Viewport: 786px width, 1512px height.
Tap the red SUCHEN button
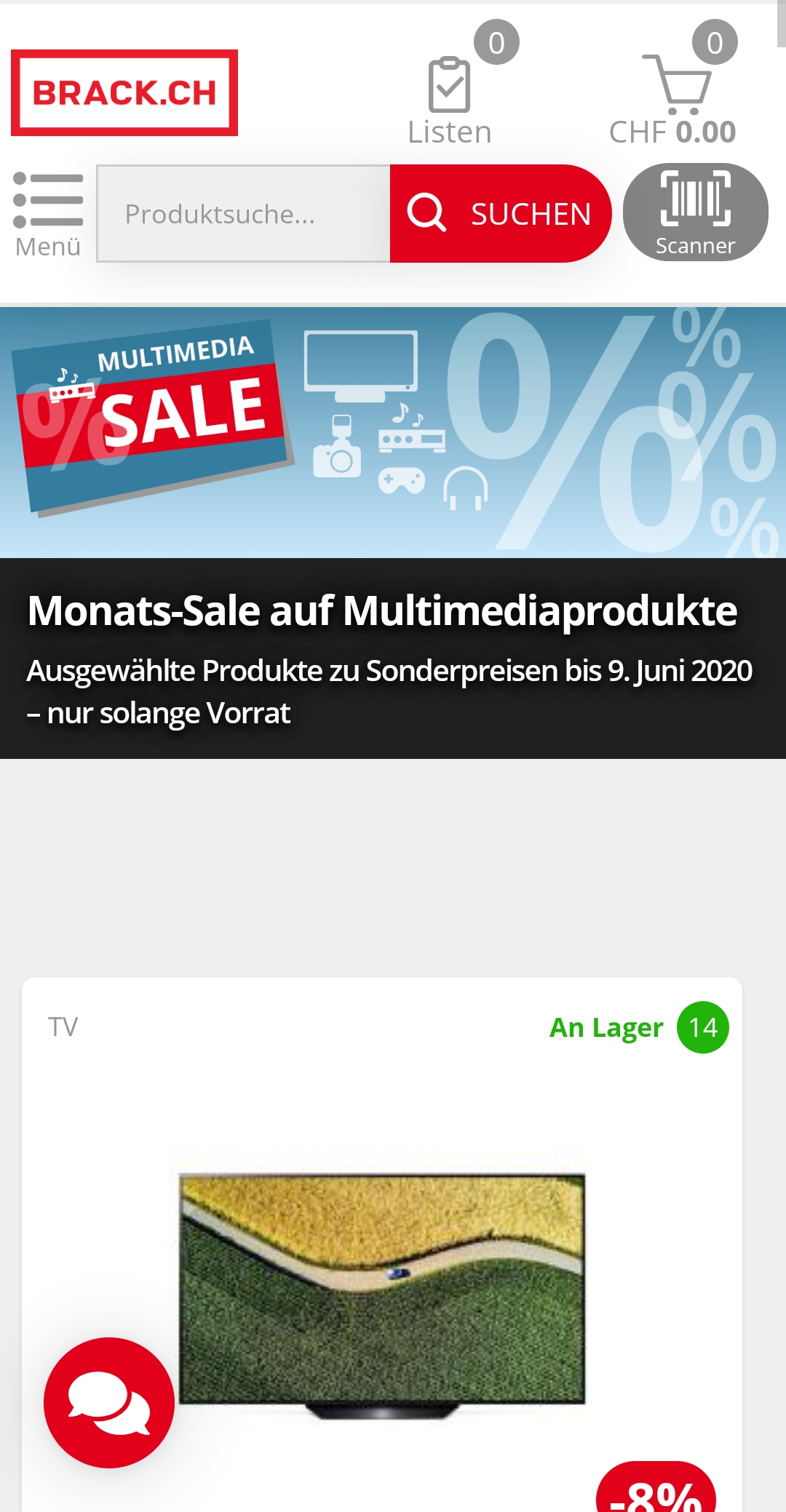500,214
